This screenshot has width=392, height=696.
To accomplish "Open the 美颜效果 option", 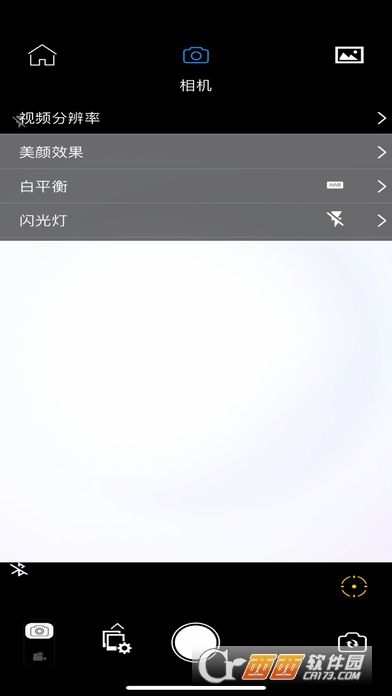I will point(196,152).
